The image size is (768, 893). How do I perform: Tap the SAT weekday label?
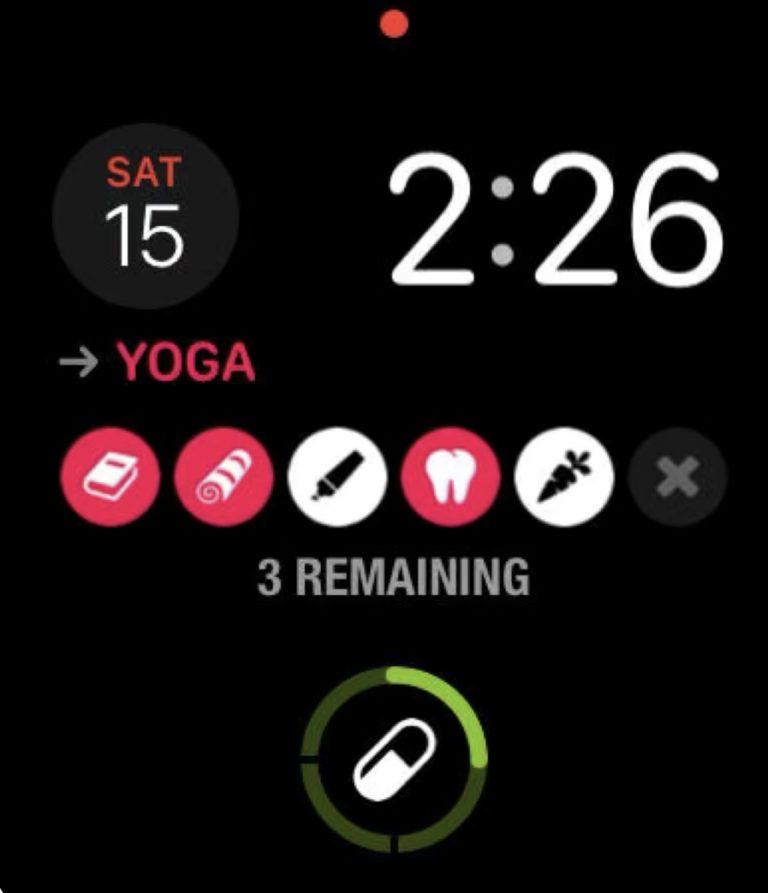click(x=142, y=170)
